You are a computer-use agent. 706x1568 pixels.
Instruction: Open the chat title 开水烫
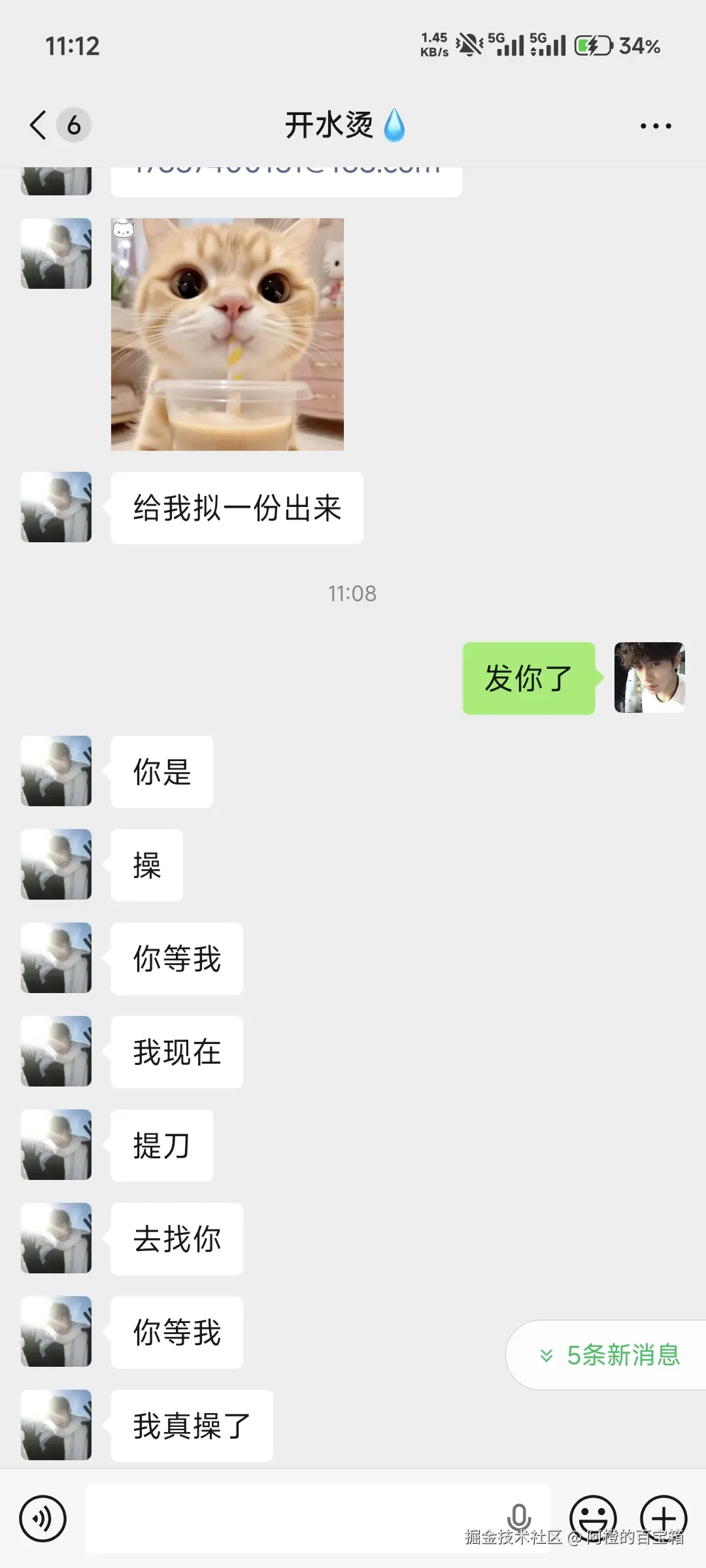[345, 125]
